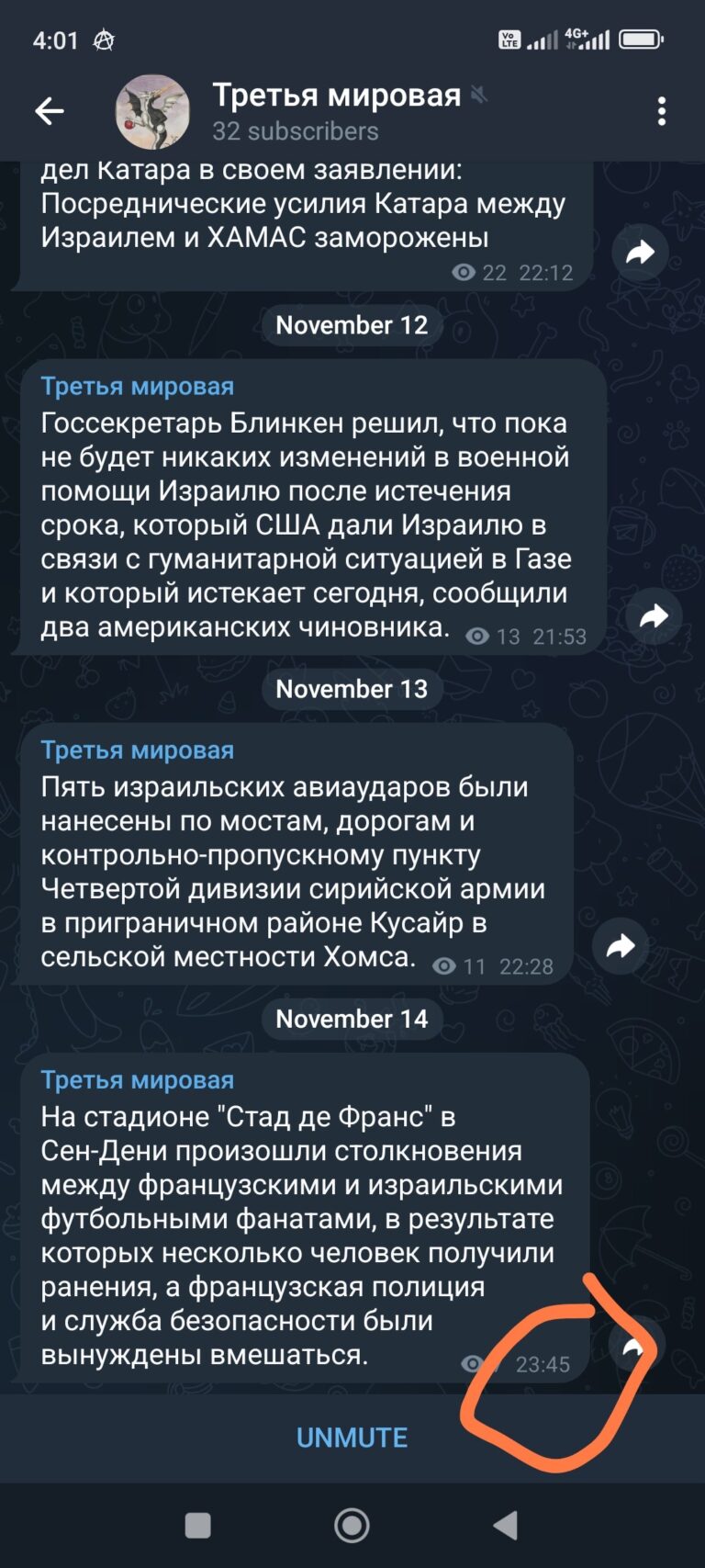The height and width of the screenshot is (1568, 705).
Task: Forward the Stade de France clashes post
Action: [636, 1344]
